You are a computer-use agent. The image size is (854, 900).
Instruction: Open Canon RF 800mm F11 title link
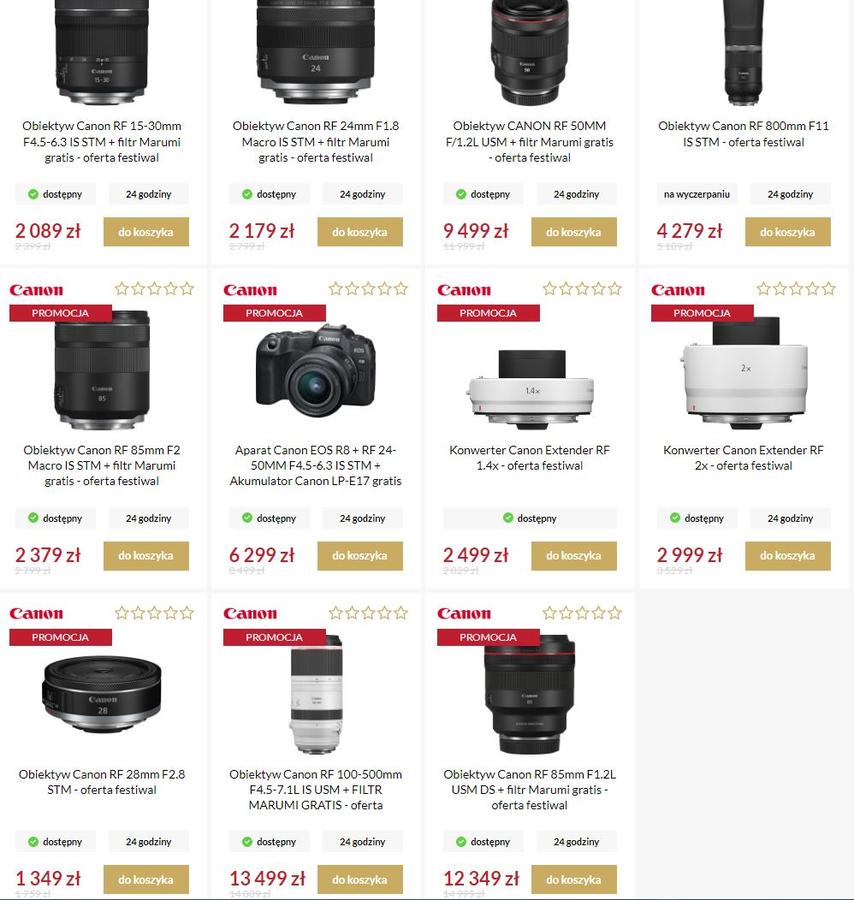(x=743, y=134)
